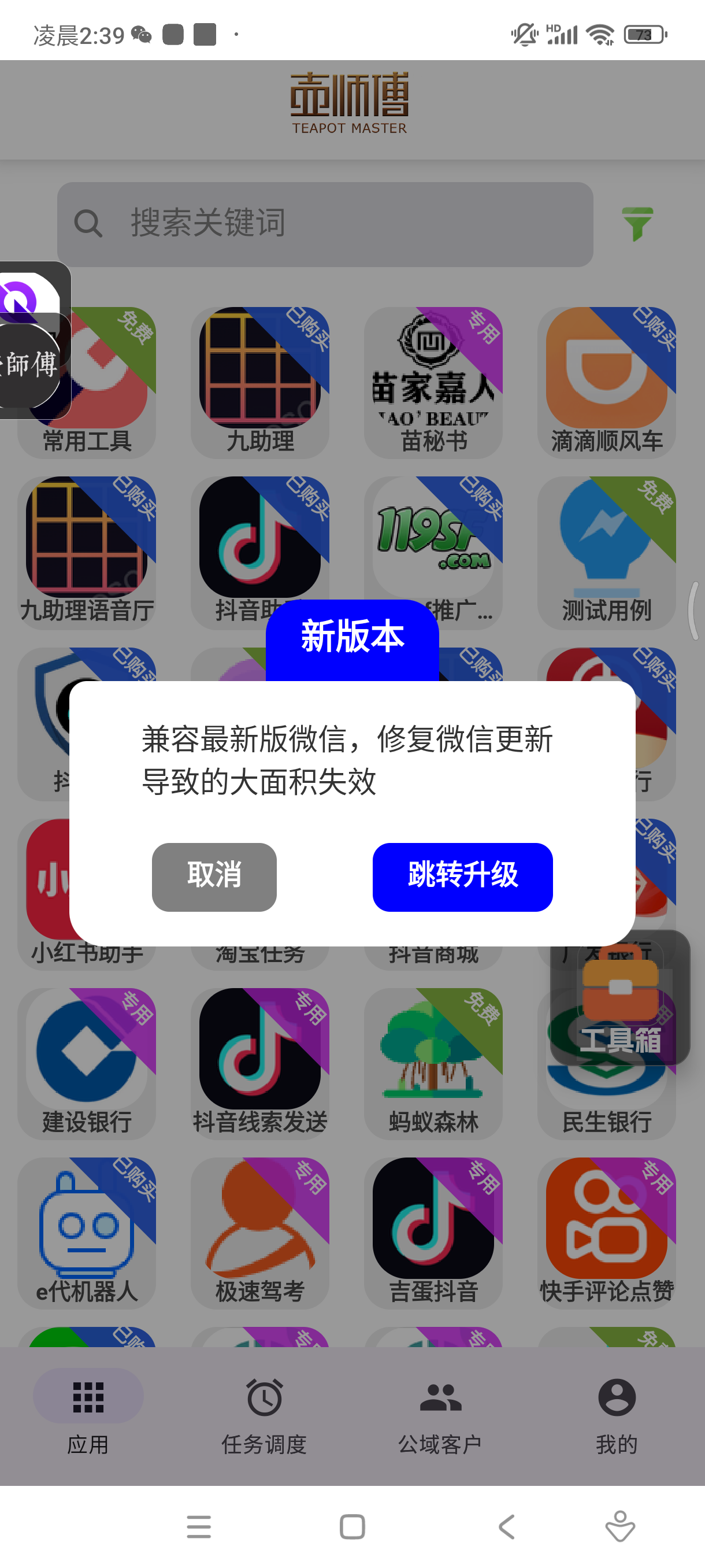Open the 测试用例 app tile
The image size is (705, 1568).
point(606,552)
